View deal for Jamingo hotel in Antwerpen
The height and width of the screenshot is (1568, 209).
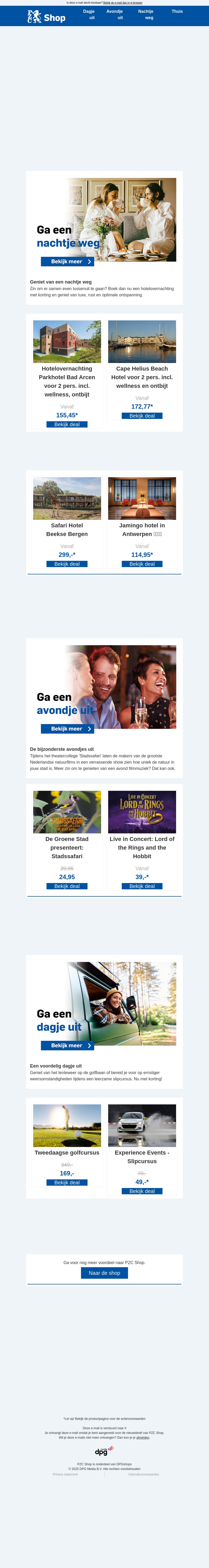pos(142,564)
